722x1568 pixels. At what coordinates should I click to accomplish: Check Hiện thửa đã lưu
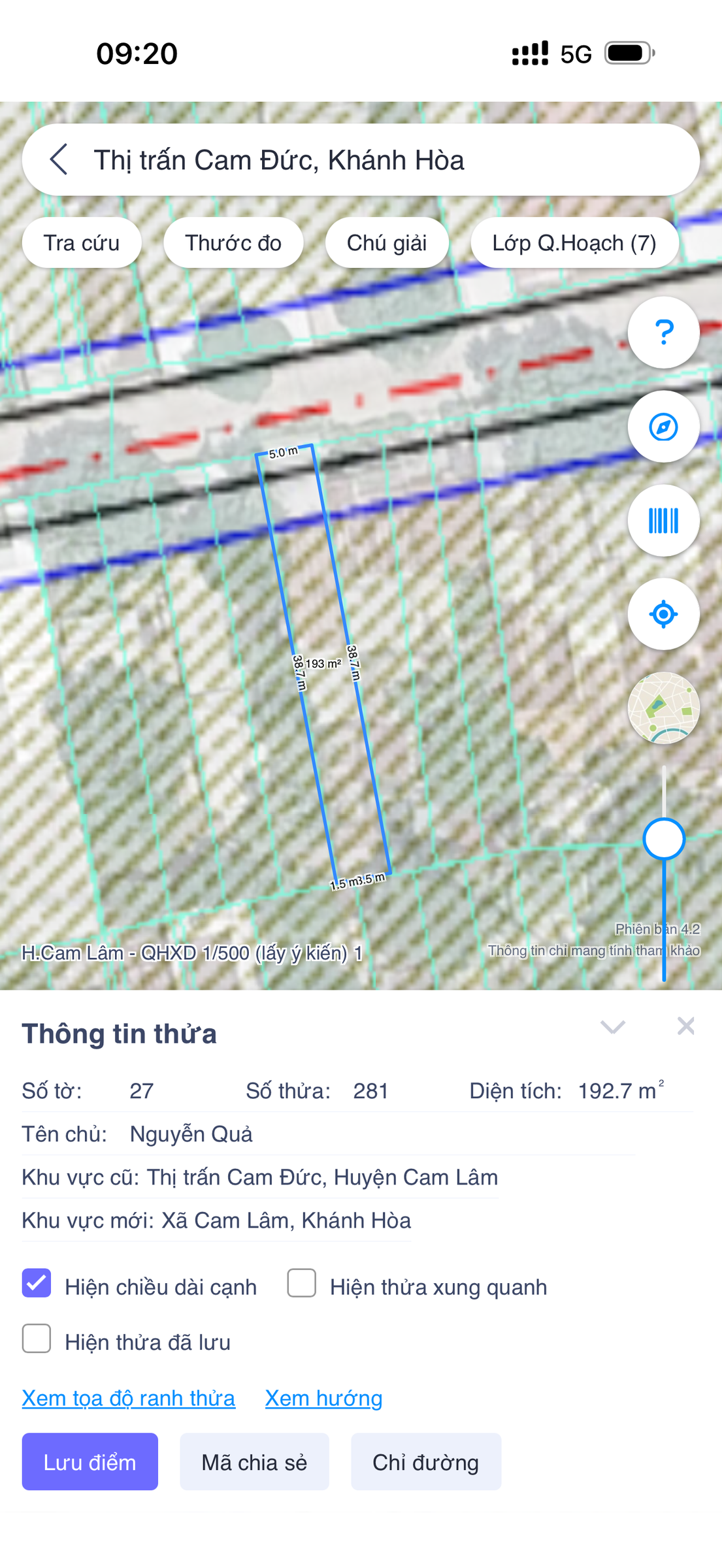[37, 1339]
